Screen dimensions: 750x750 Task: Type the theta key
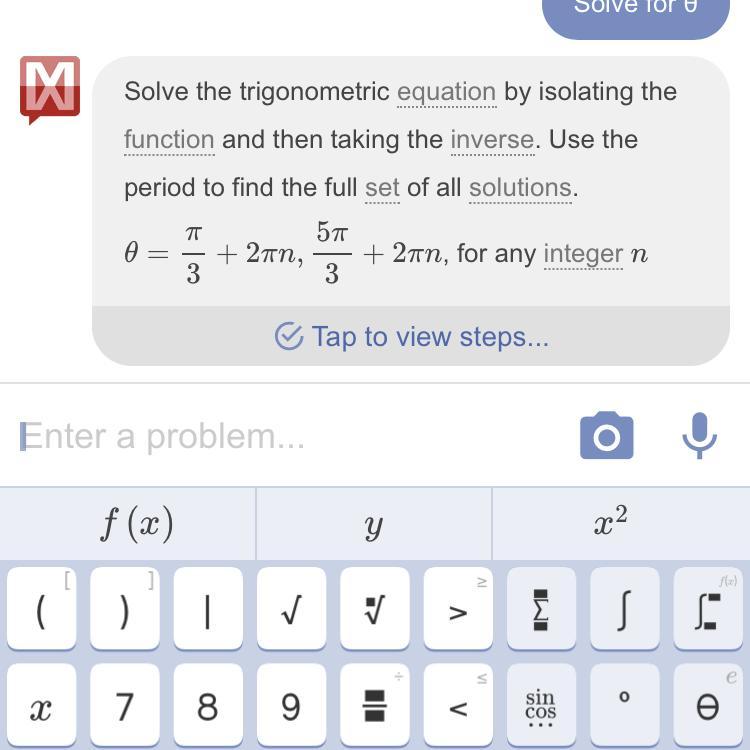pyautogui.click(x=707, y=706)
